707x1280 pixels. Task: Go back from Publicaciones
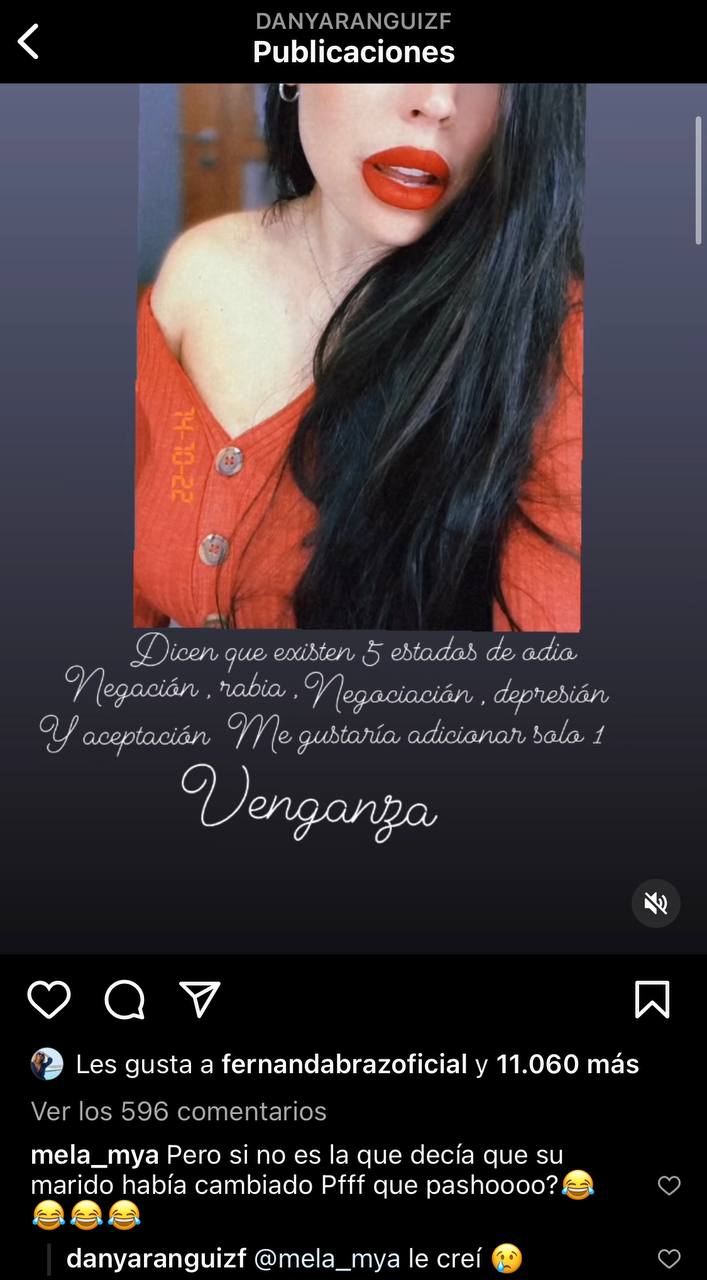[x=29, y=42]
